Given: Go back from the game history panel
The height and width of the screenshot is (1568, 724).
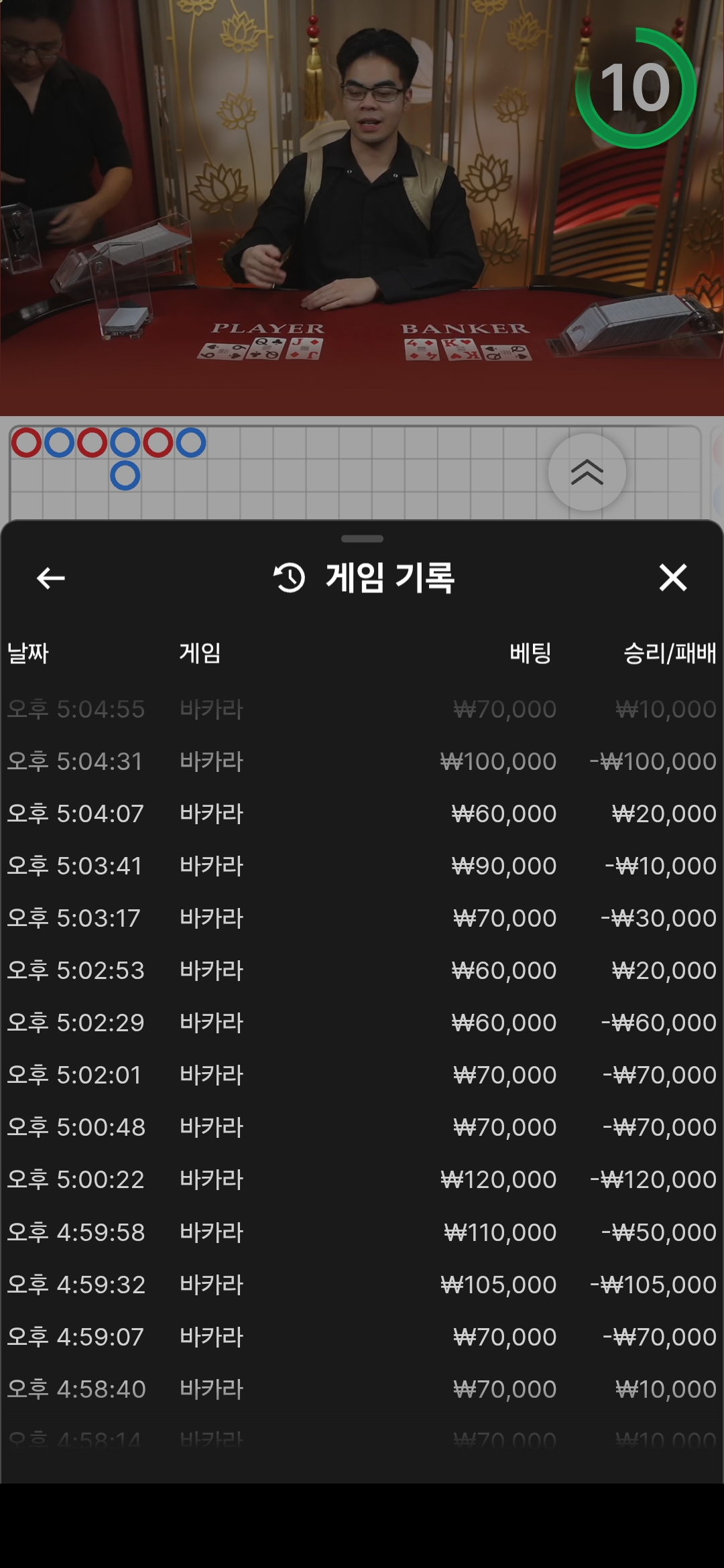Looking at the screenshot, I should tap(50, 578).
